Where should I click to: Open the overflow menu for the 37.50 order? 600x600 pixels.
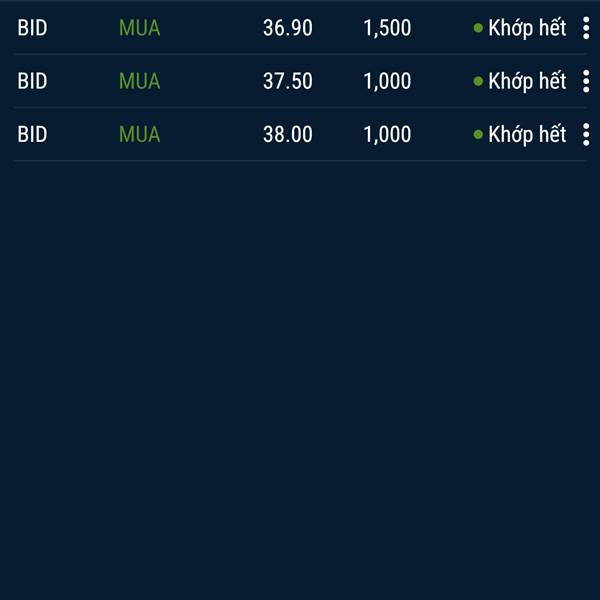[x=586, y=81]
